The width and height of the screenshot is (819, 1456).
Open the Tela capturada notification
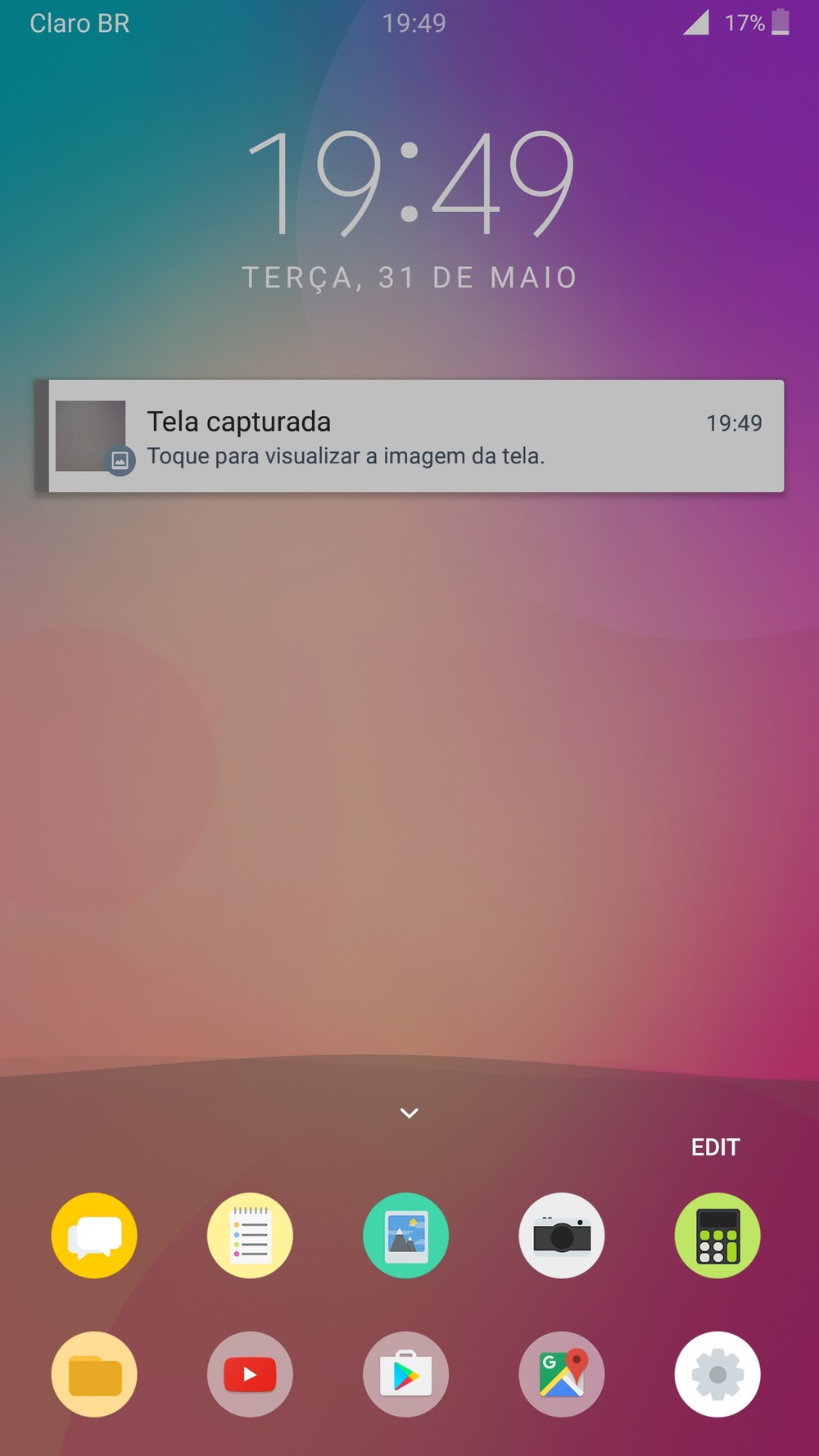(409, 436)
